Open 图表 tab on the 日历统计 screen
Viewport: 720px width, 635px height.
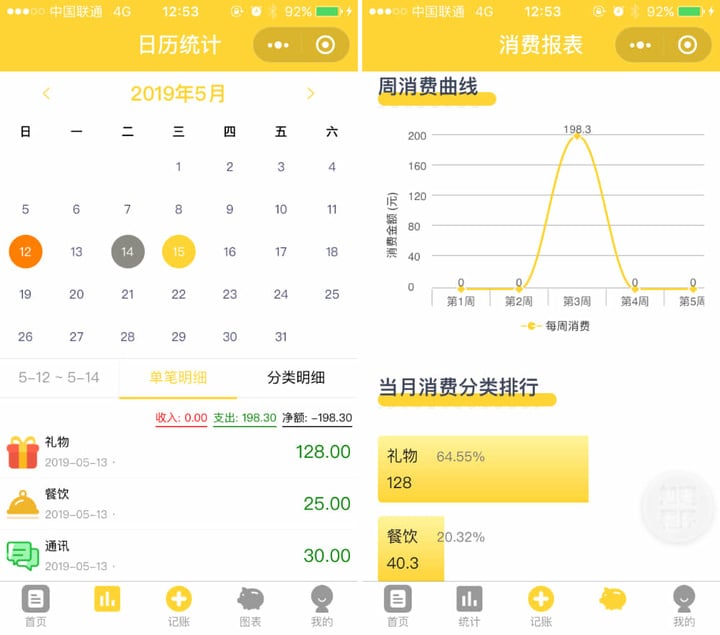click(x=250, y=605)
